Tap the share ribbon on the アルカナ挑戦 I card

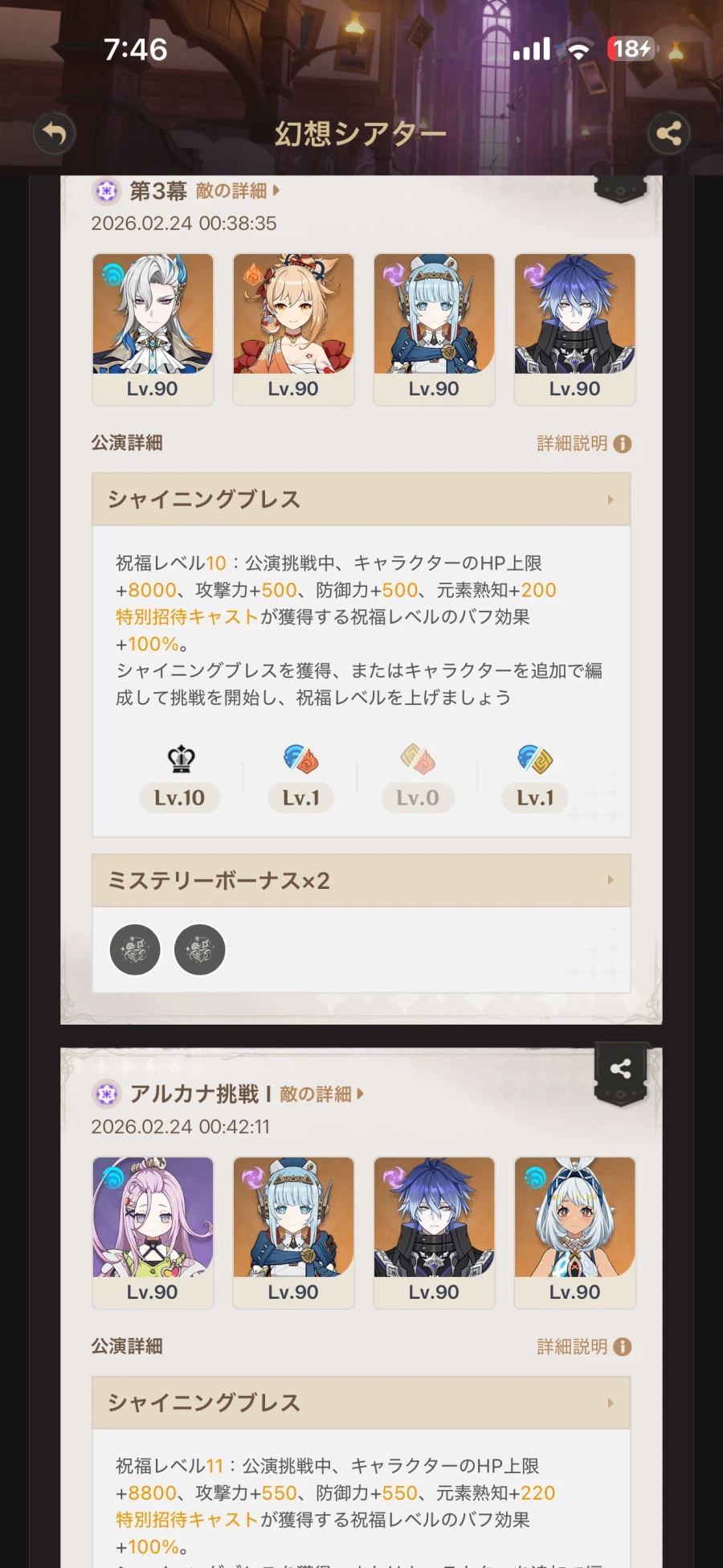(x=619, y=1067)
